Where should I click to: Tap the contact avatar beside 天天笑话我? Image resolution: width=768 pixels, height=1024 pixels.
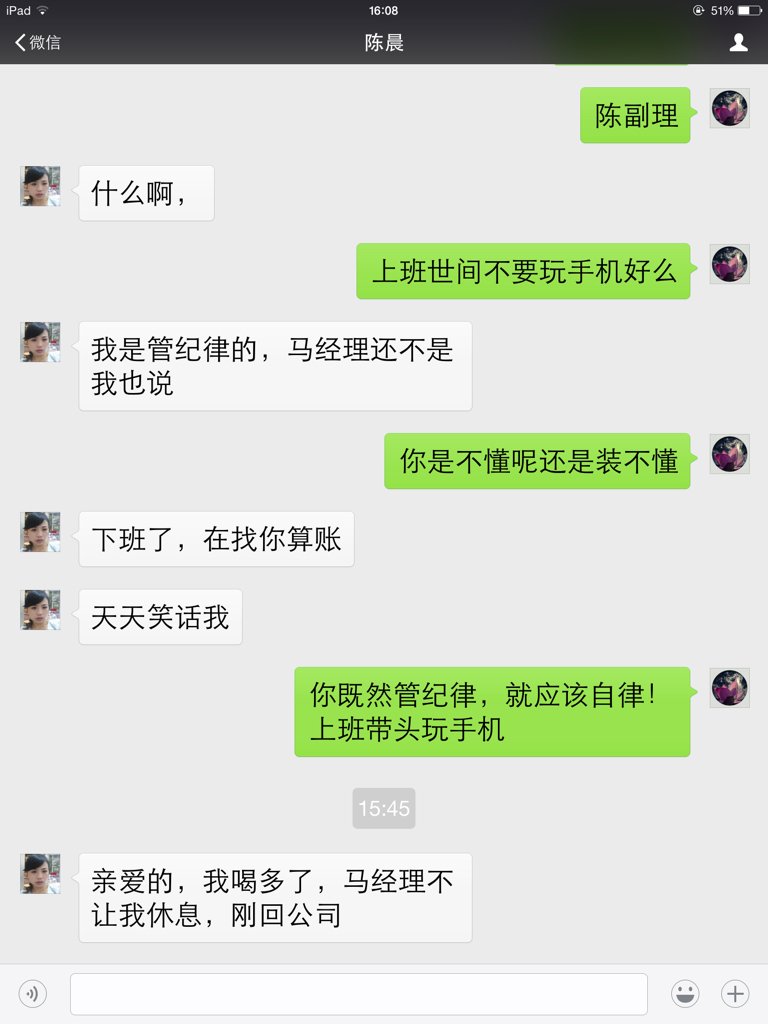point(41,610)
